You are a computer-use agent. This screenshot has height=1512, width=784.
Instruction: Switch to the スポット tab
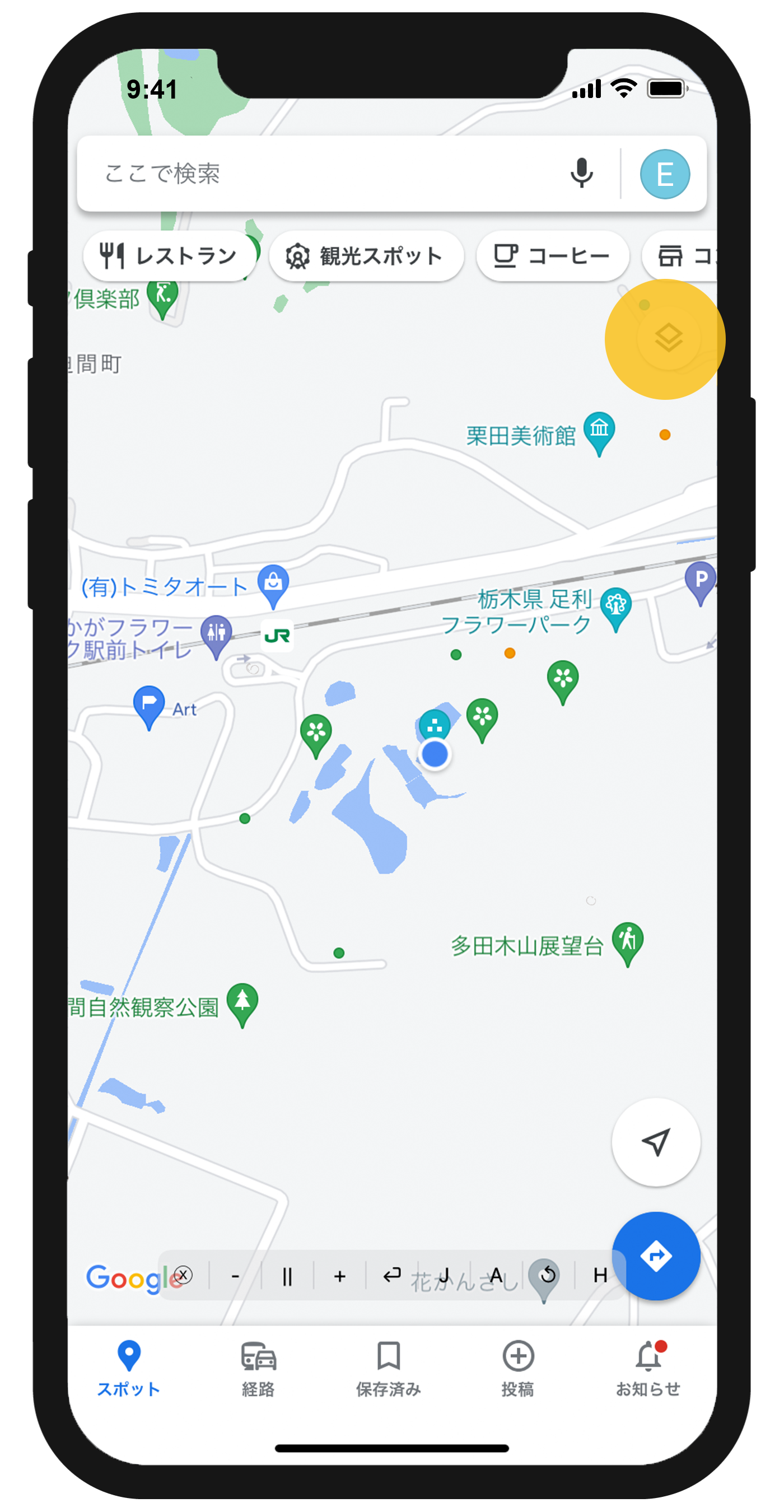(x=129, y=1369)
